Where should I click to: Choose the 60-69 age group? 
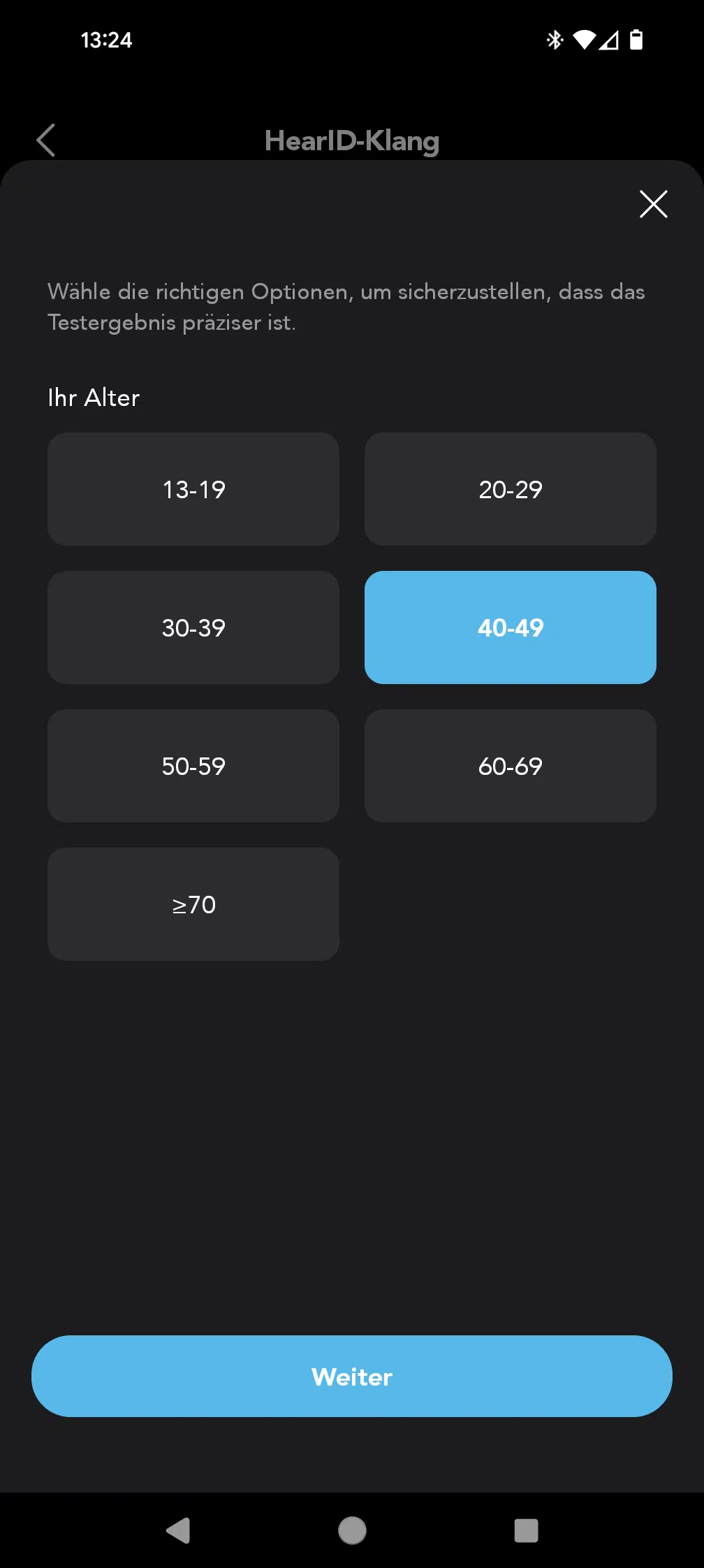(x=511, y=766)
